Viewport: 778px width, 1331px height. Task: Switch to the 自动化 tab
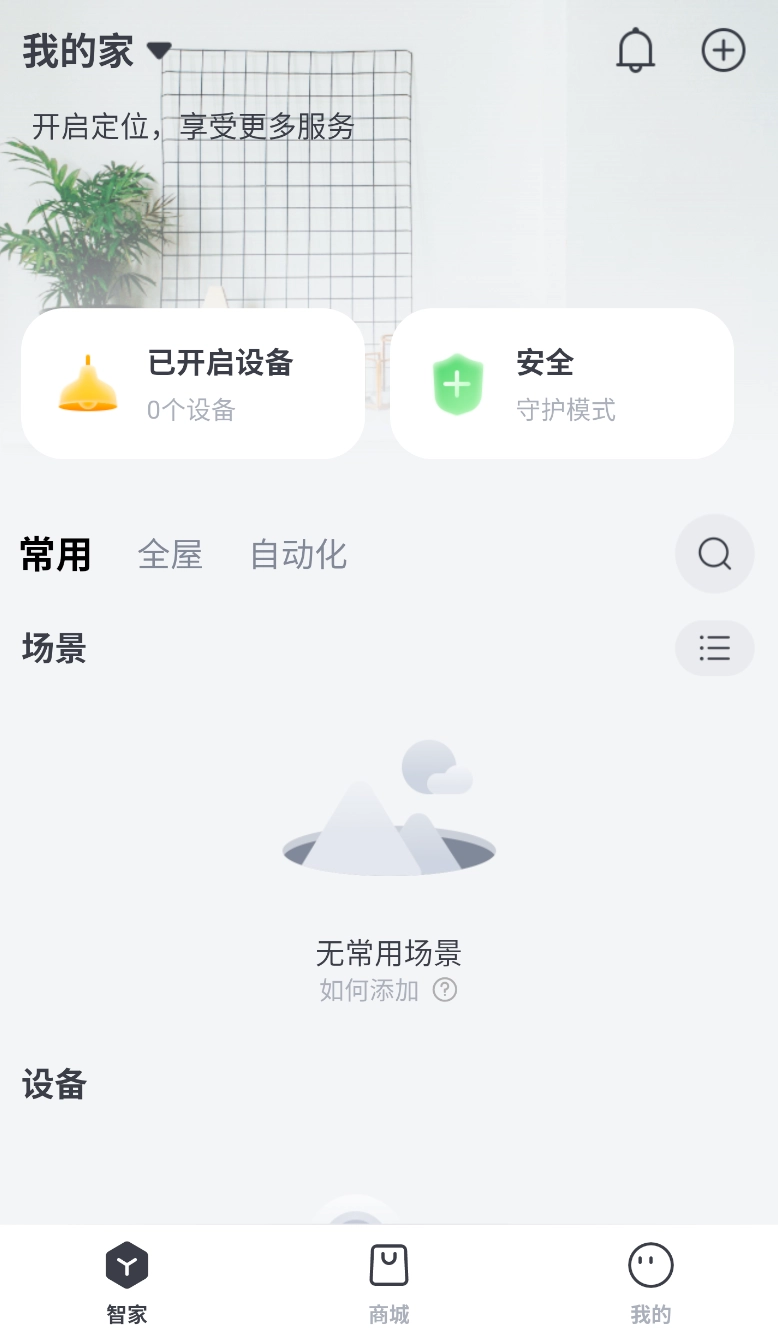pyautogui.click(x=297, y=555)
